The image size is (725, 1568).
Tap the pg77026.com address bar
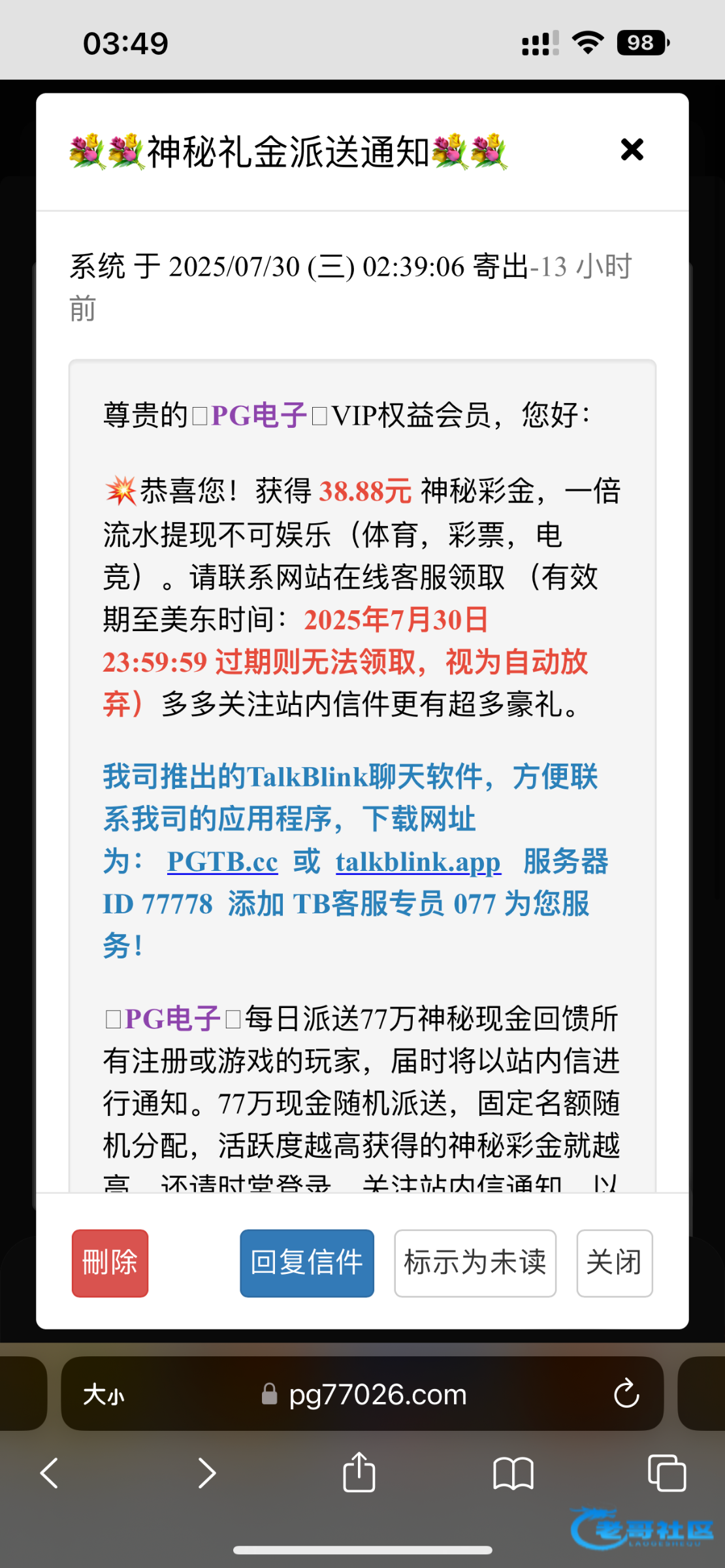coord(364,1395)
